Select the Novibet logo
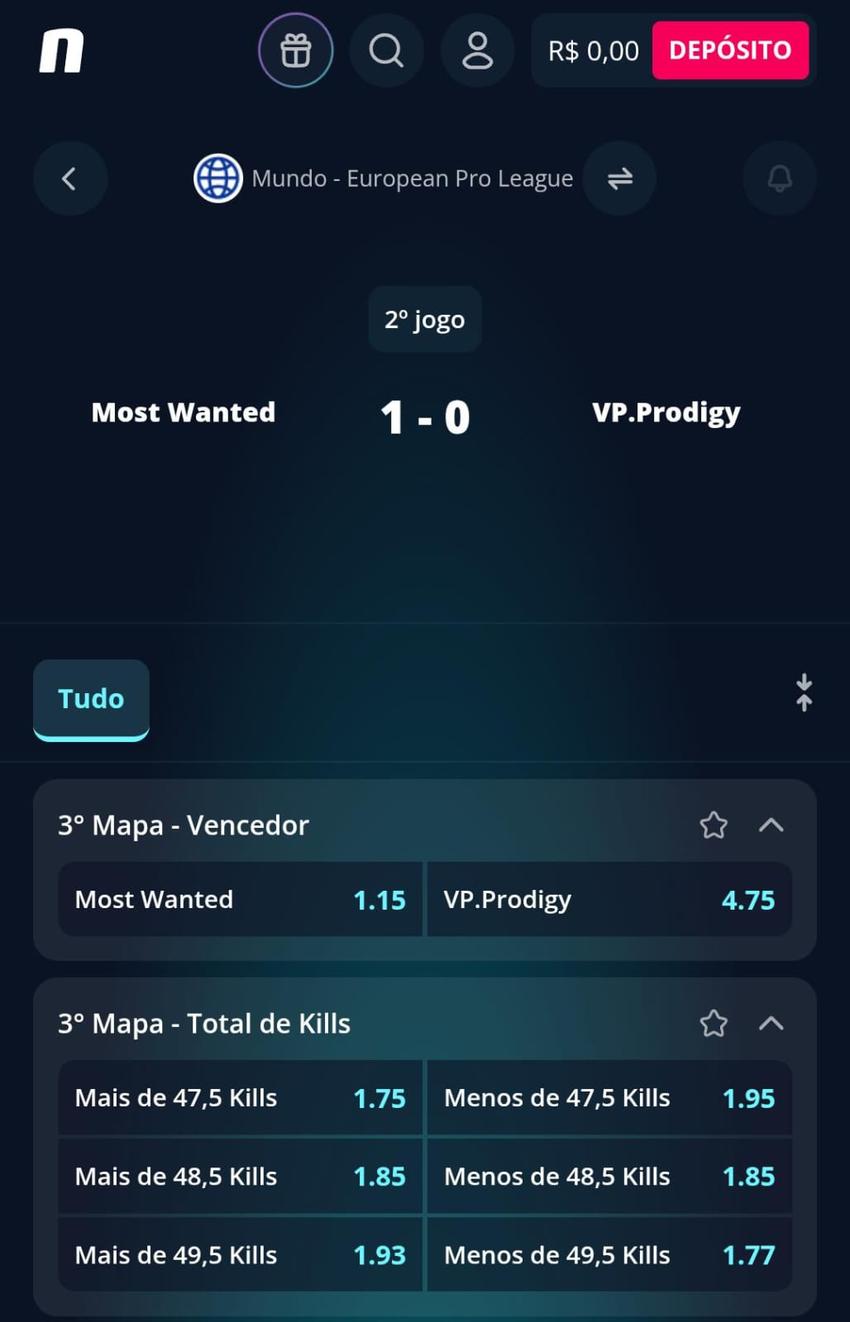The height and width of the screenshot is (1322, 850). coord(60,51)
